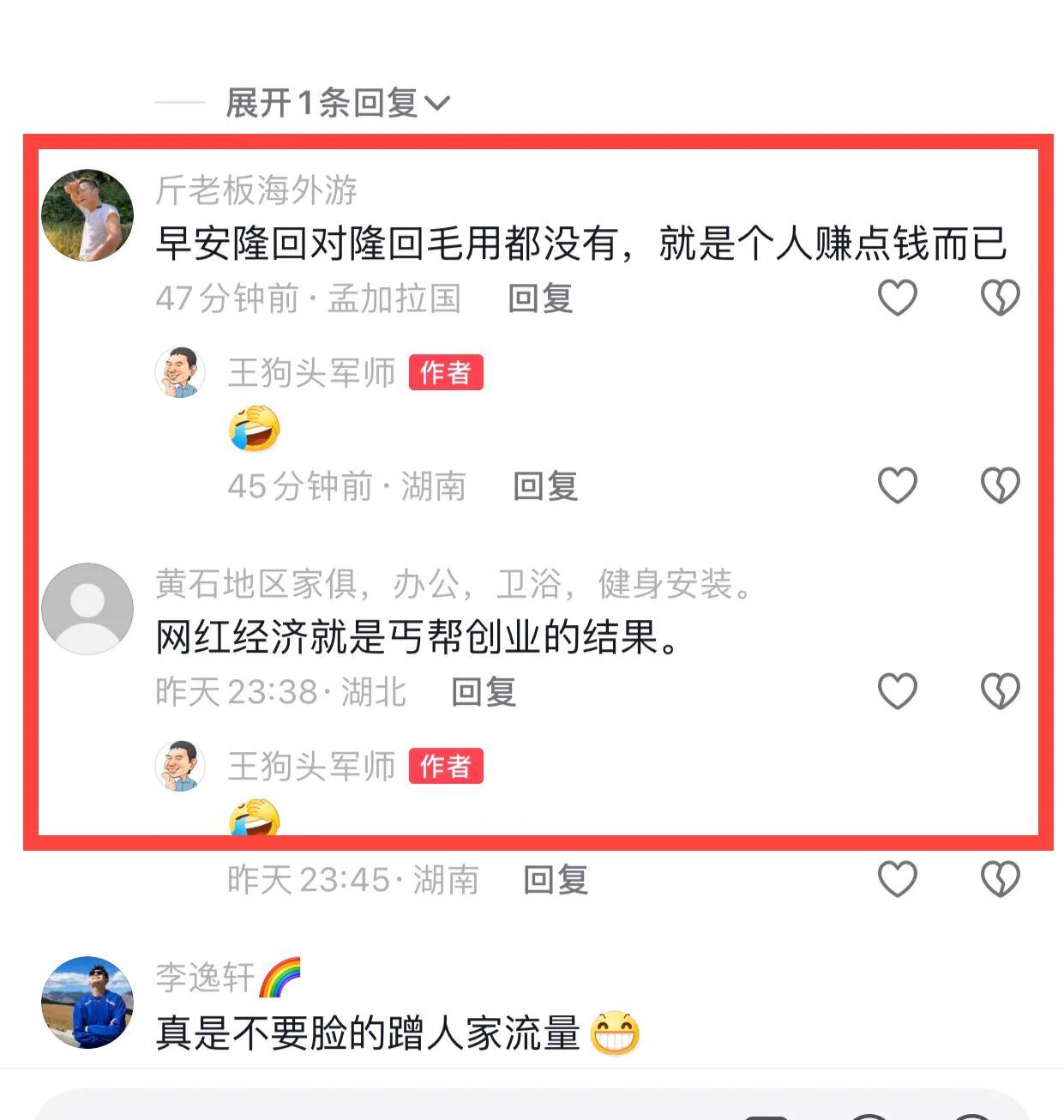Viewport: 1064px width, 1120px height.
Task: Like 斤老板海外游's comment
Action: coord(897,298)
